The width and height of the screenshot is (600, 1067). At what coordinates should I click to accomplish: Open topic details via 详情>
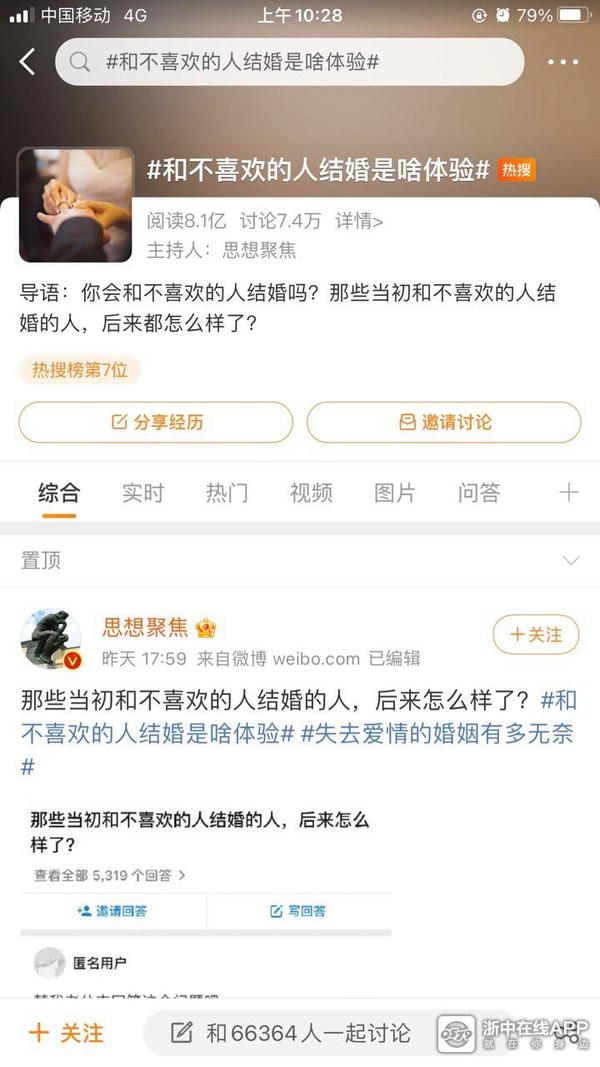pos(359,221)
